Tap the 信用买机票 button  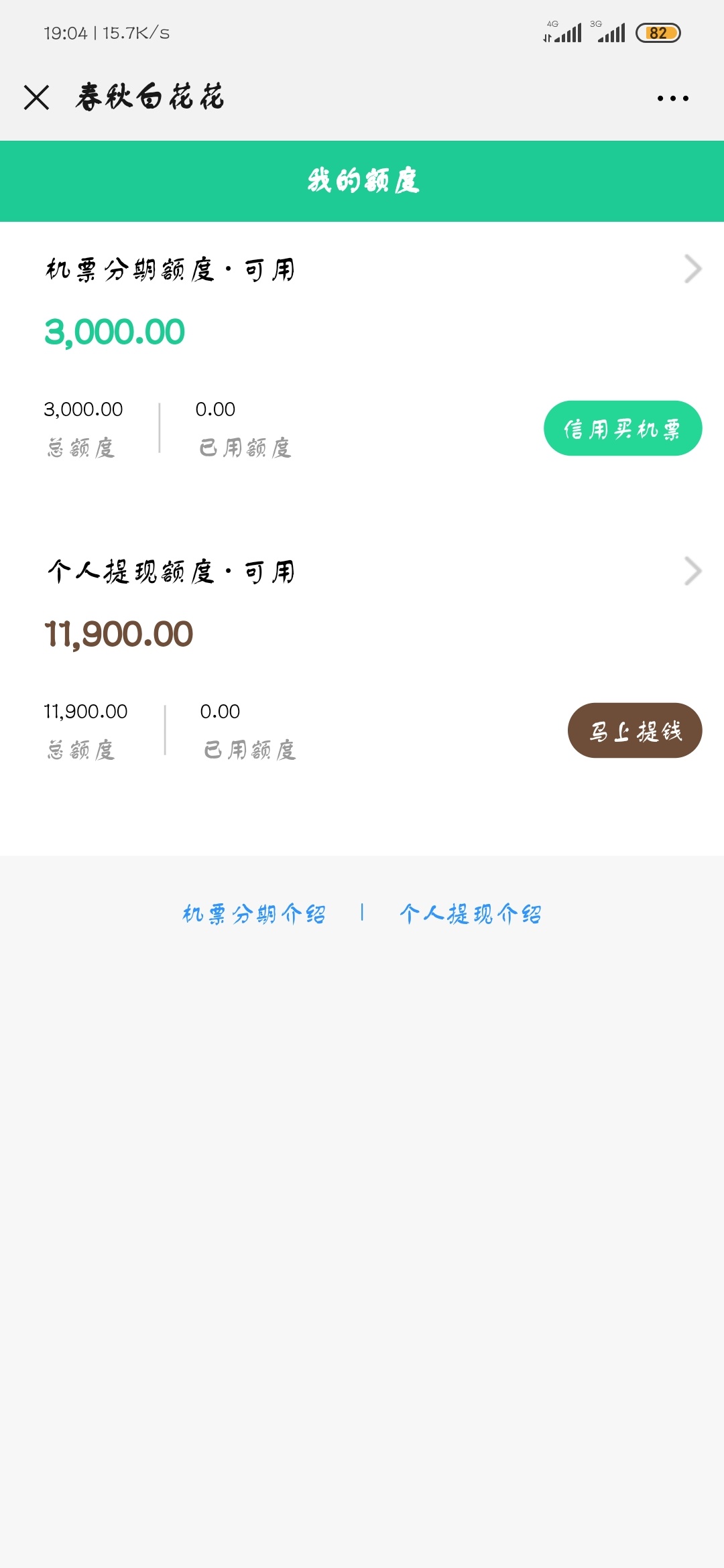click(x=623, y=428)
